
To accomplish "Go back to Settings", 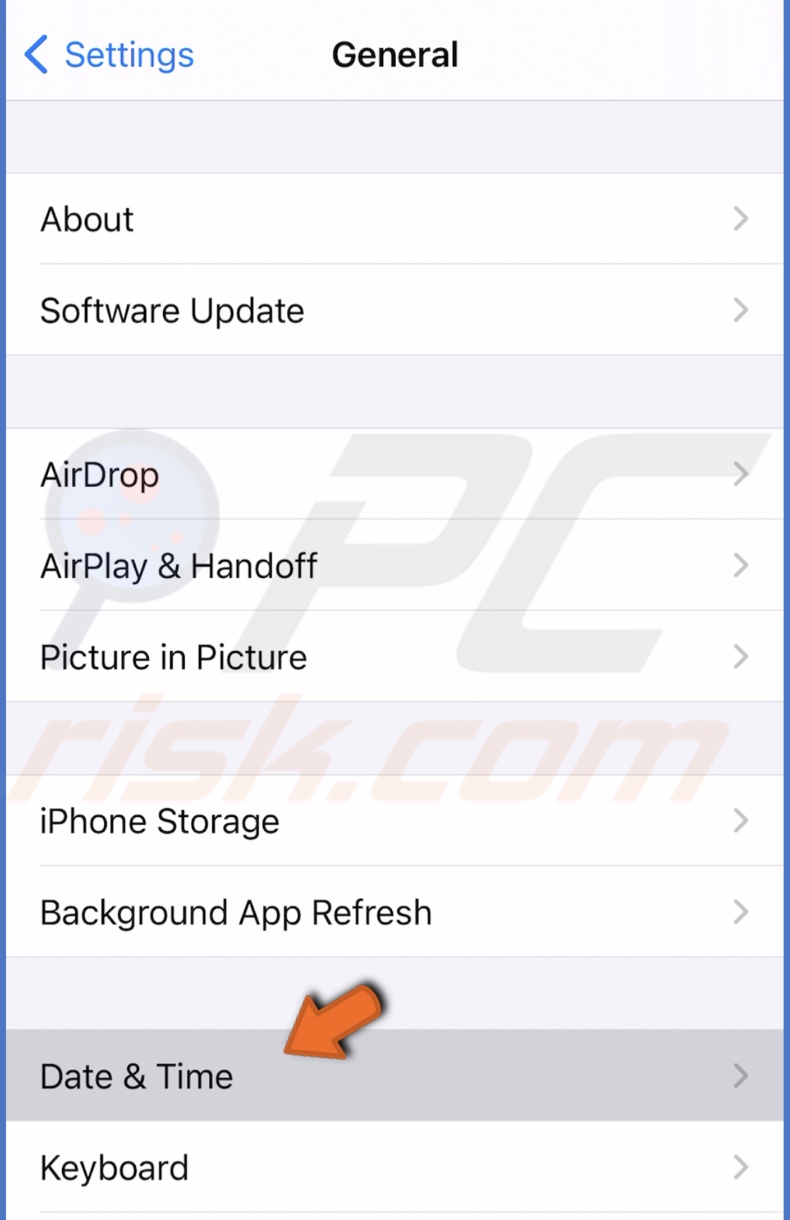I will [x=110, y=55].
